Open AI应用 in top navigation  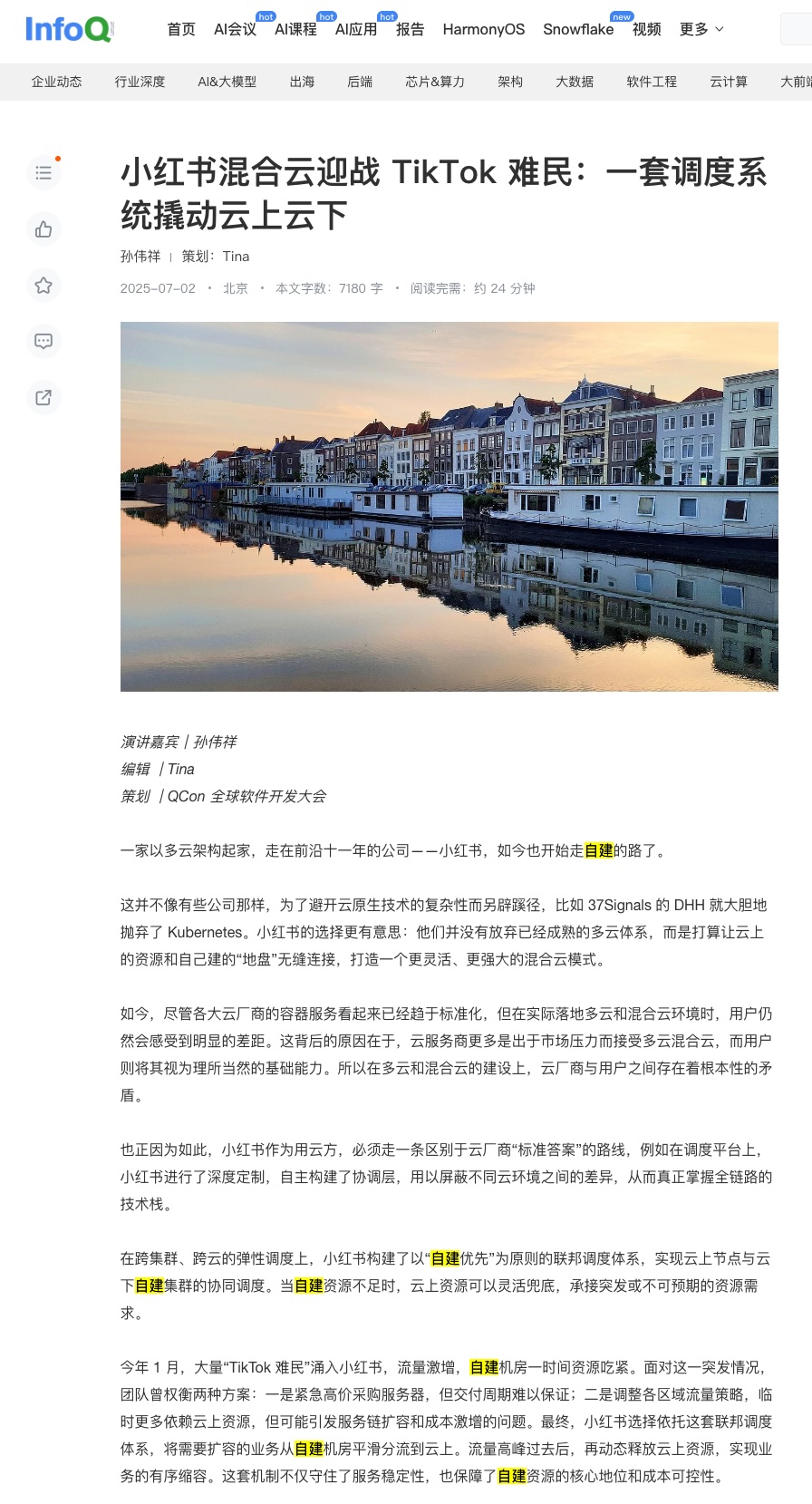[356, 29]
